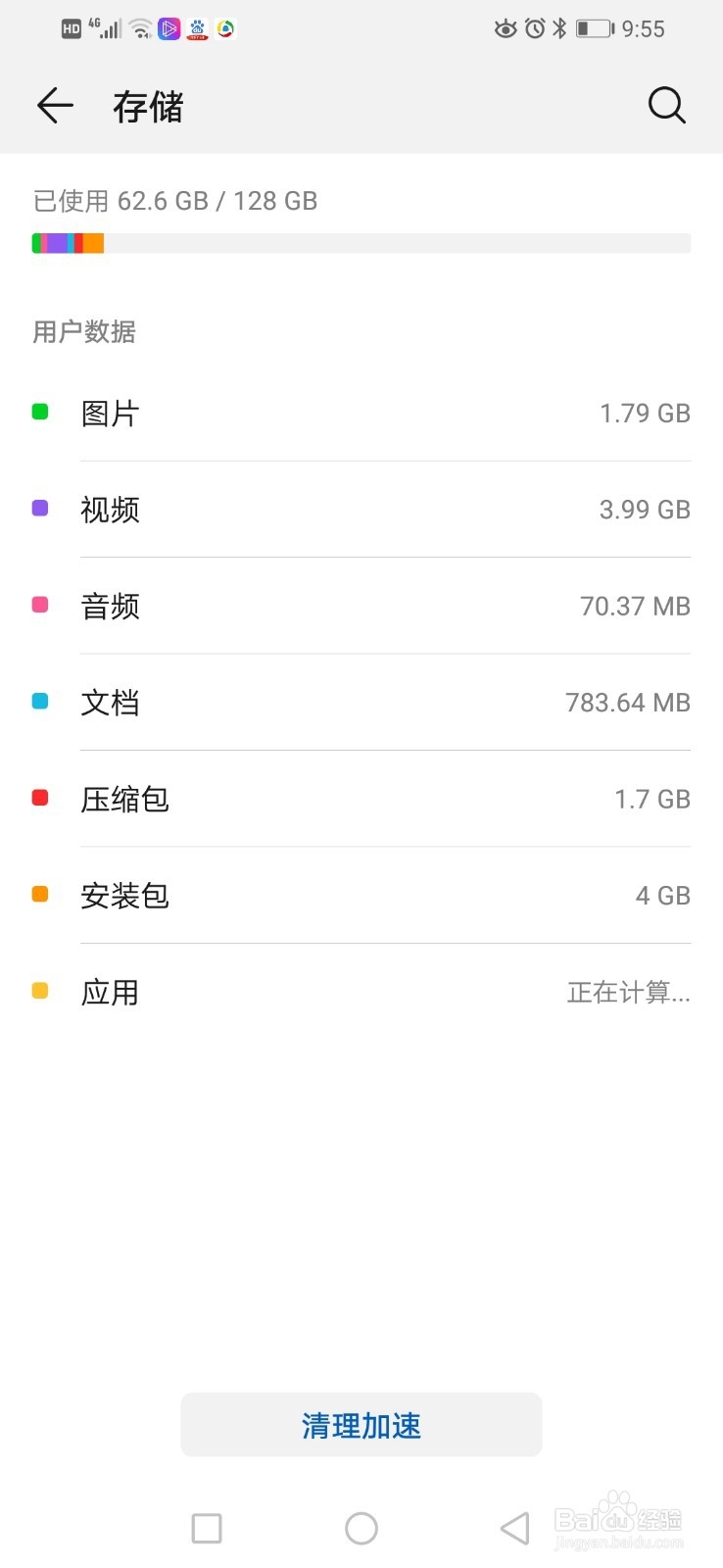Open the 安装包 storage row
The width and height of the screenshot is (723, 1568).
361,895
